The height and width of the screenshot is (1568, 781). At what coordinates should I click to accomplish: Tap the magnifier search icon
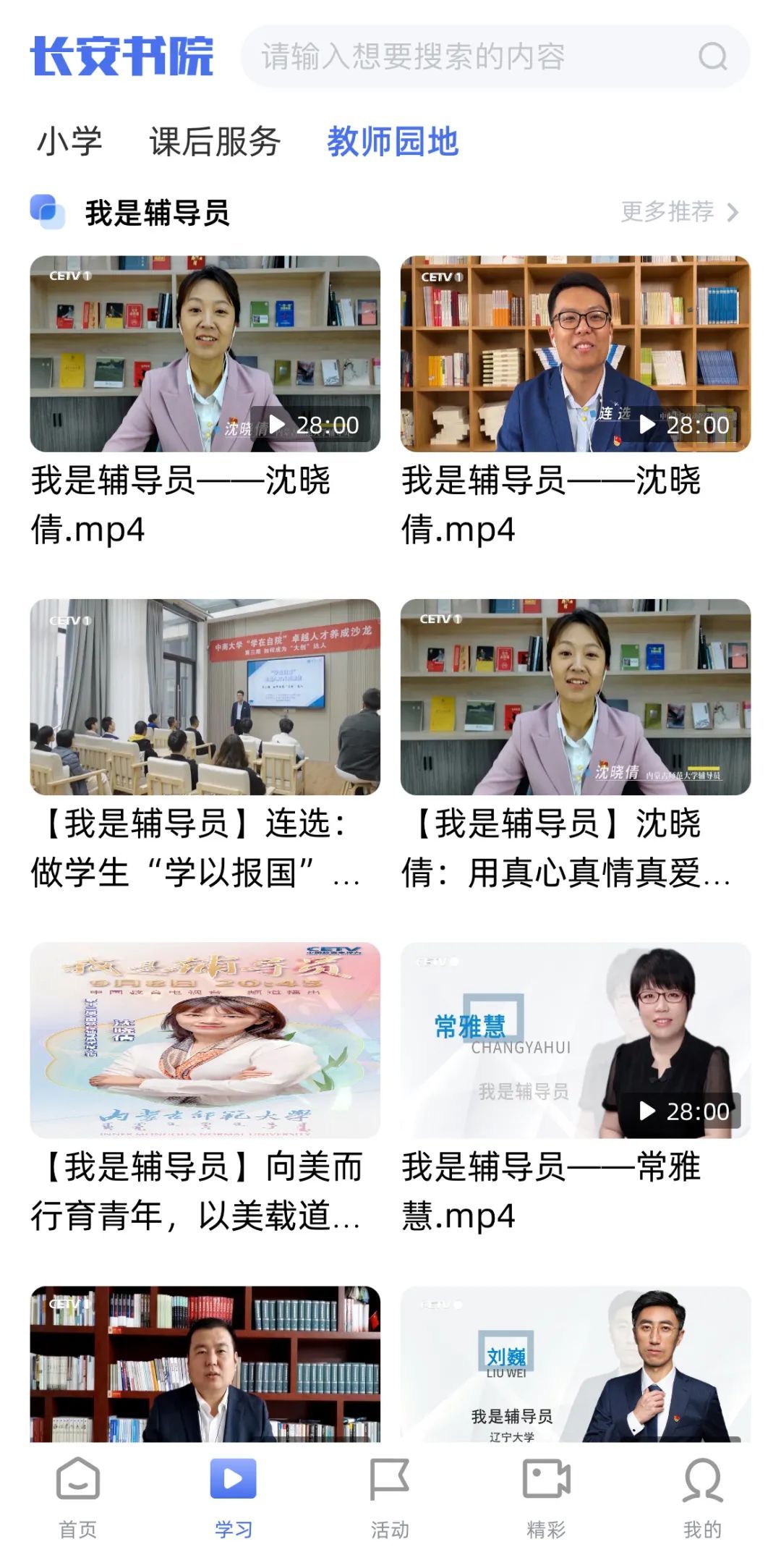click(712, 56)
